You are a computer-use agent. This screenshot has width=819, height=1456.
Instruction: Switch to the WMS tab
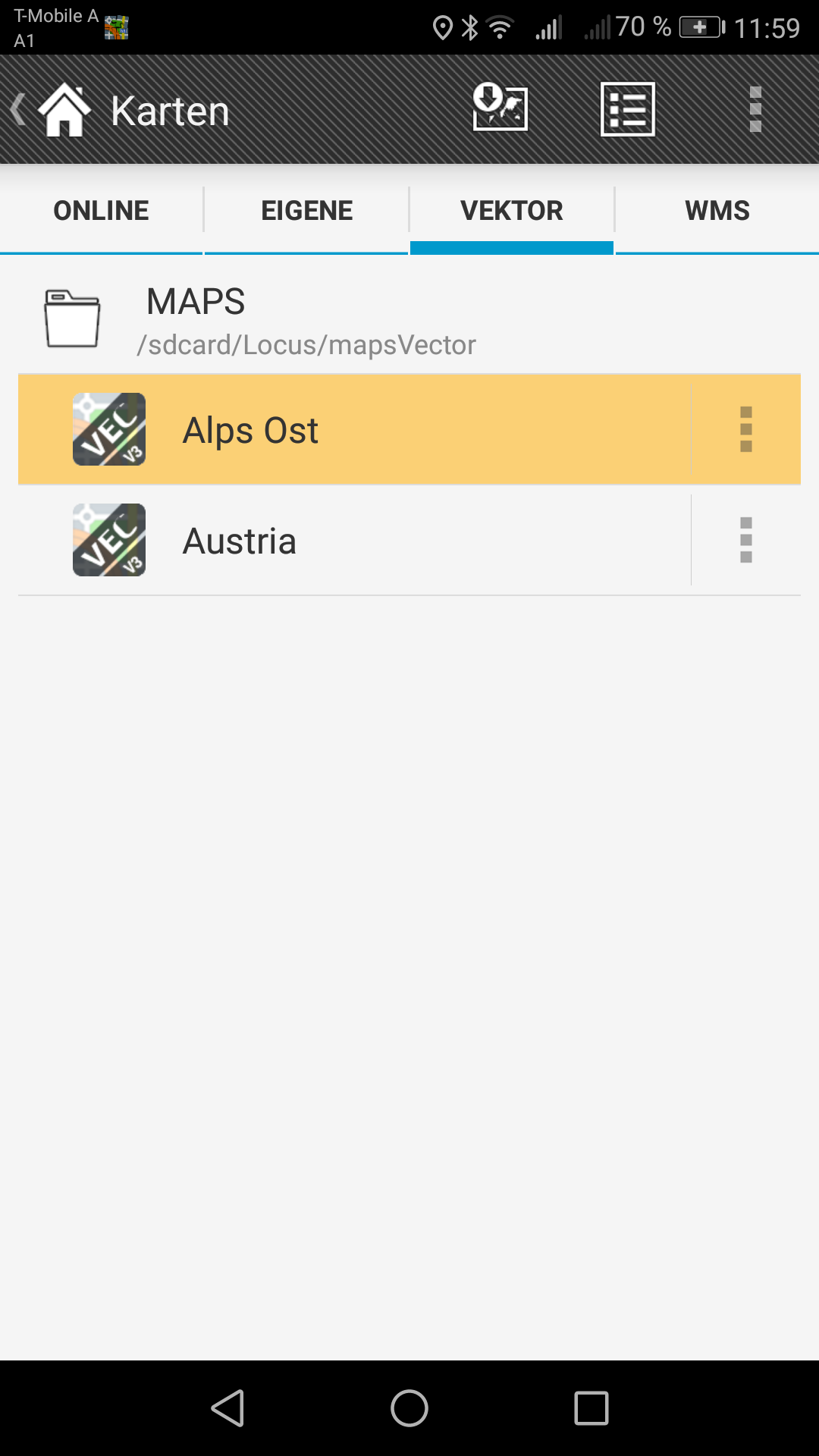tap(717, 211)
